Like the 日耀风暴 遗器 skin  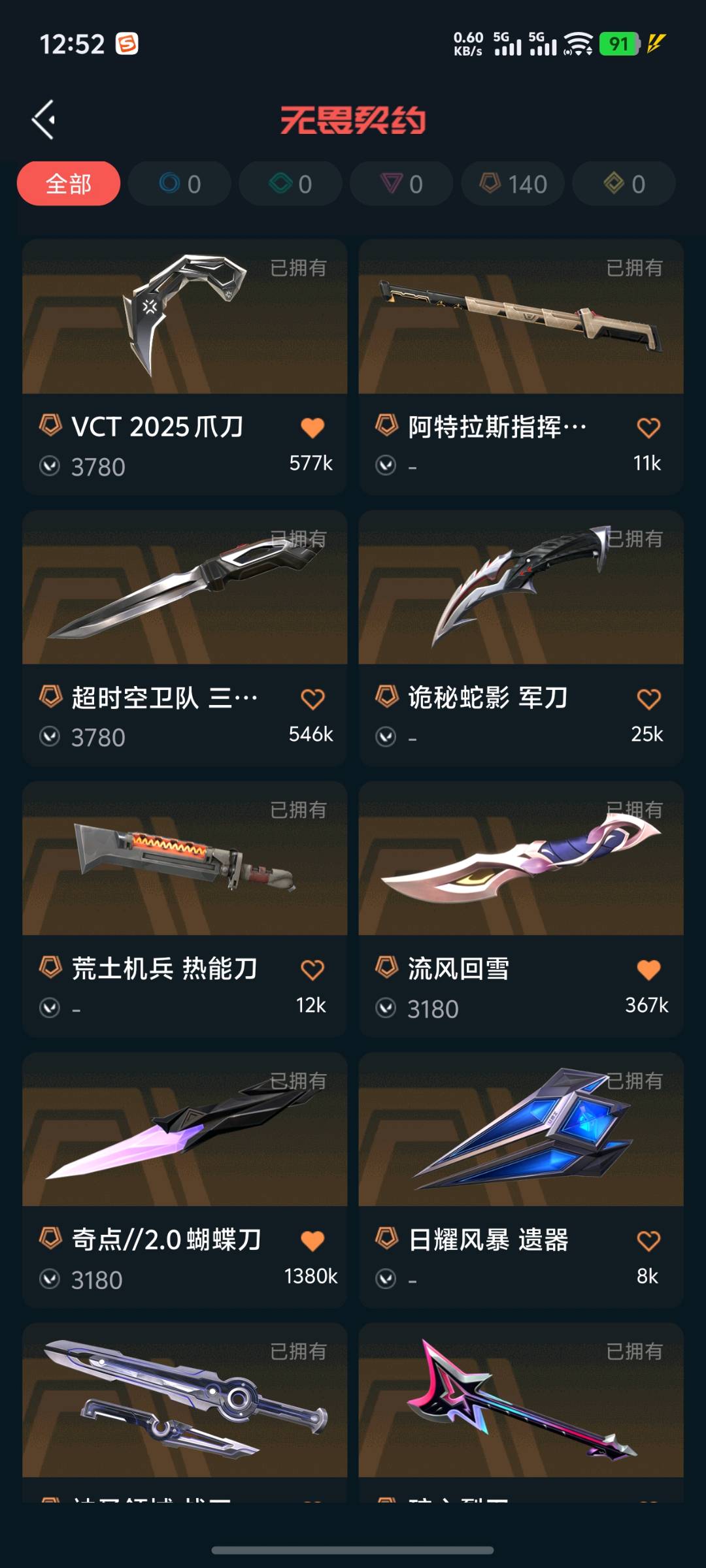click(648, 1241)
